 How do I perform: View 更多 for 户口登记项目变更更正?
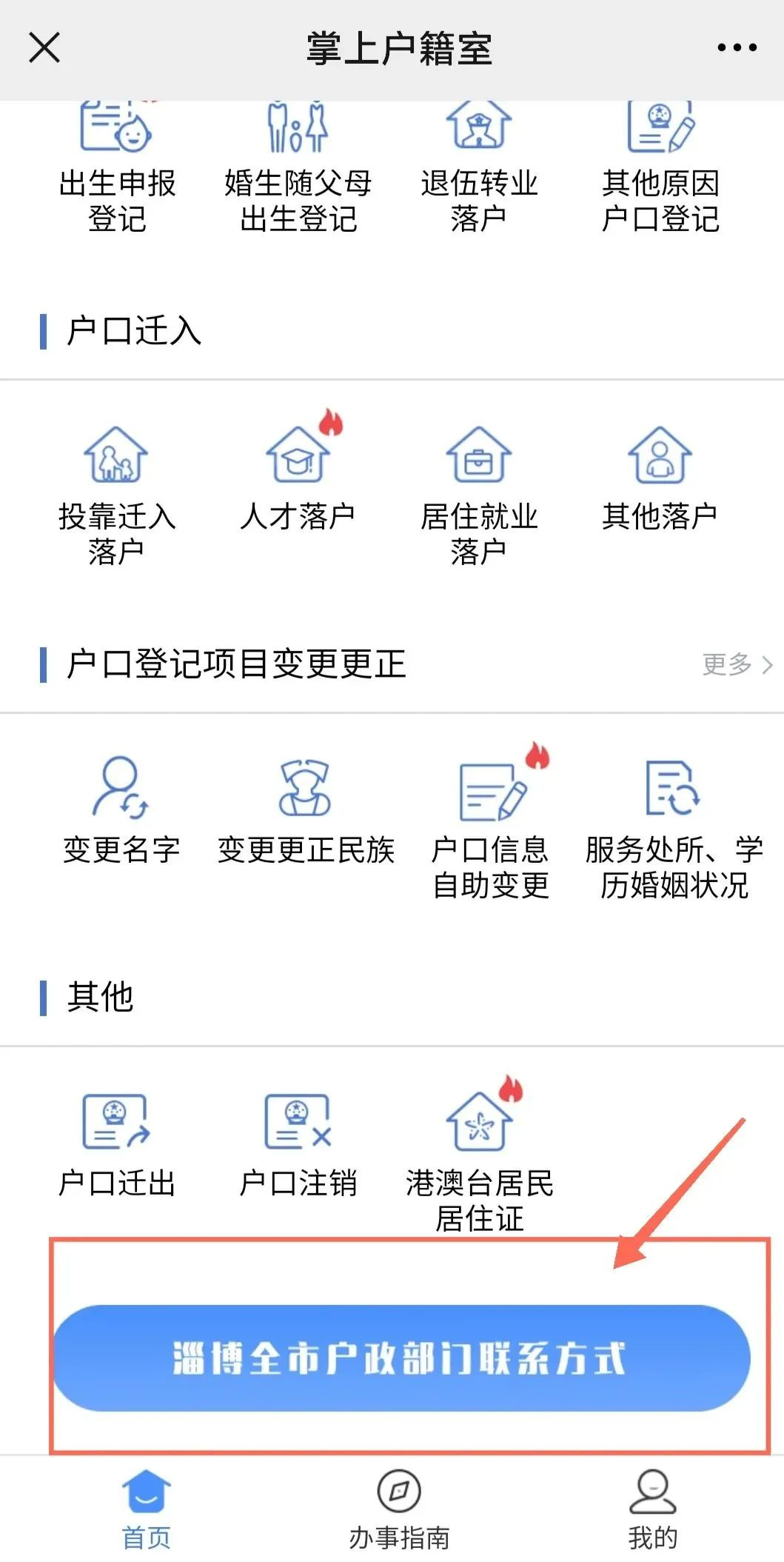[737, 664]
